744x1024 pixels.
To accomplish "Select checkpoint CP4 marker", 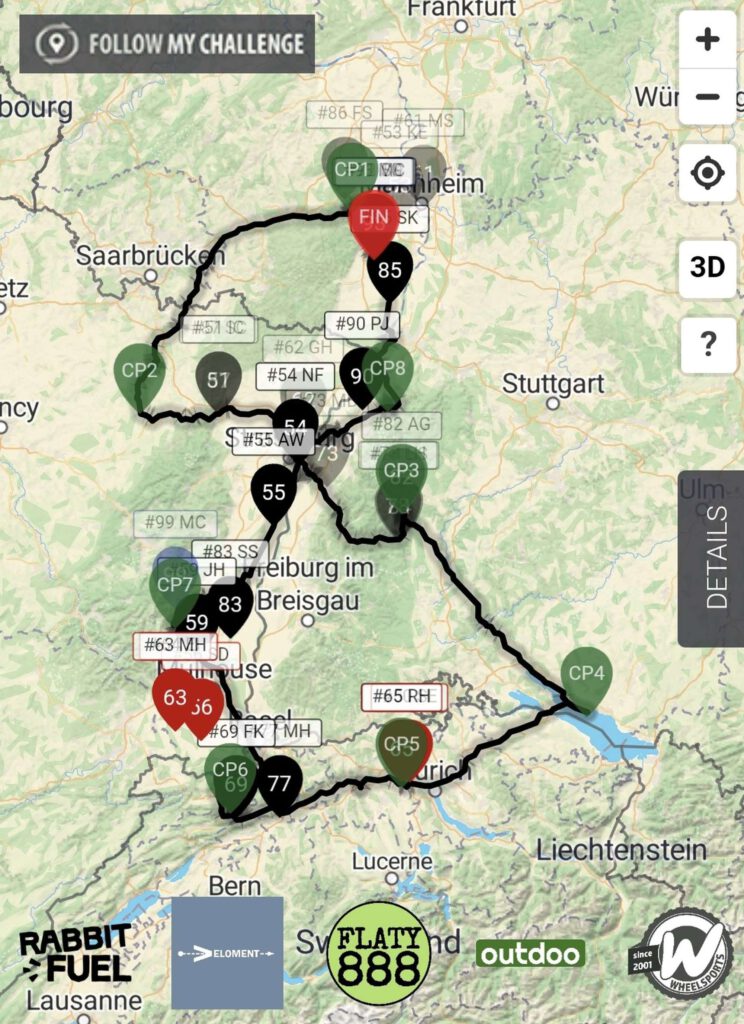I will (586, 673).
